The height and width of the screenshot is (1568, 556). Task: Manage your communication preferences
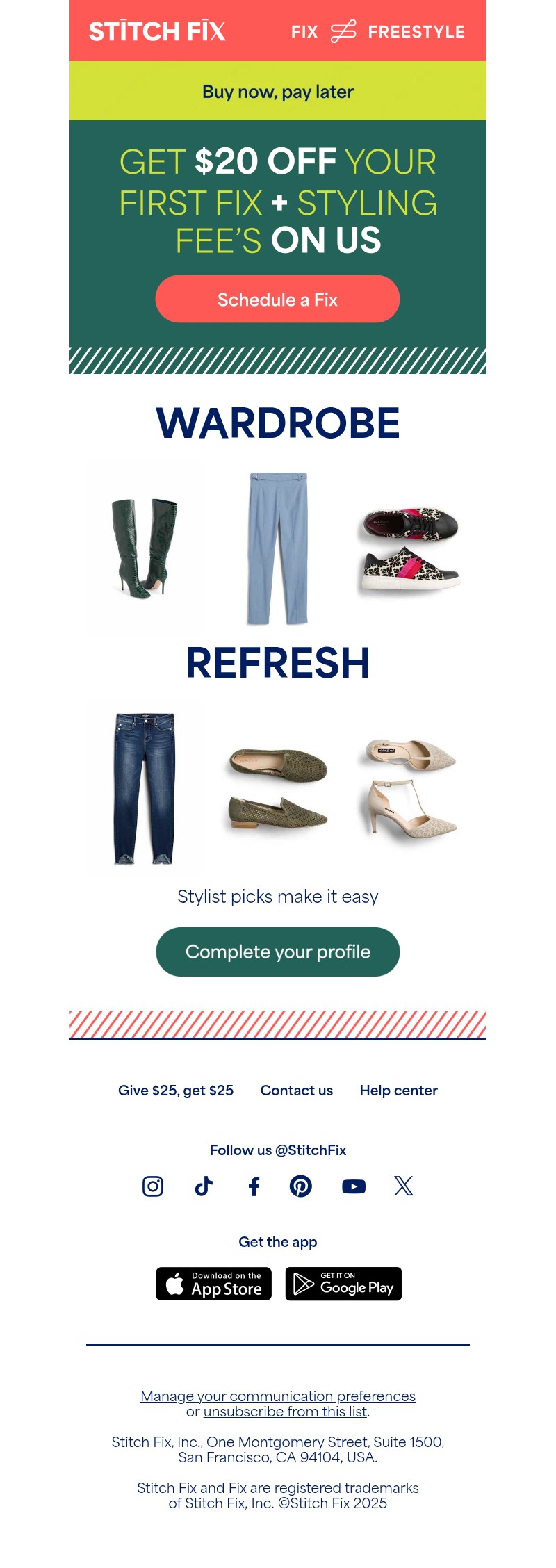tap(277, 1396)
